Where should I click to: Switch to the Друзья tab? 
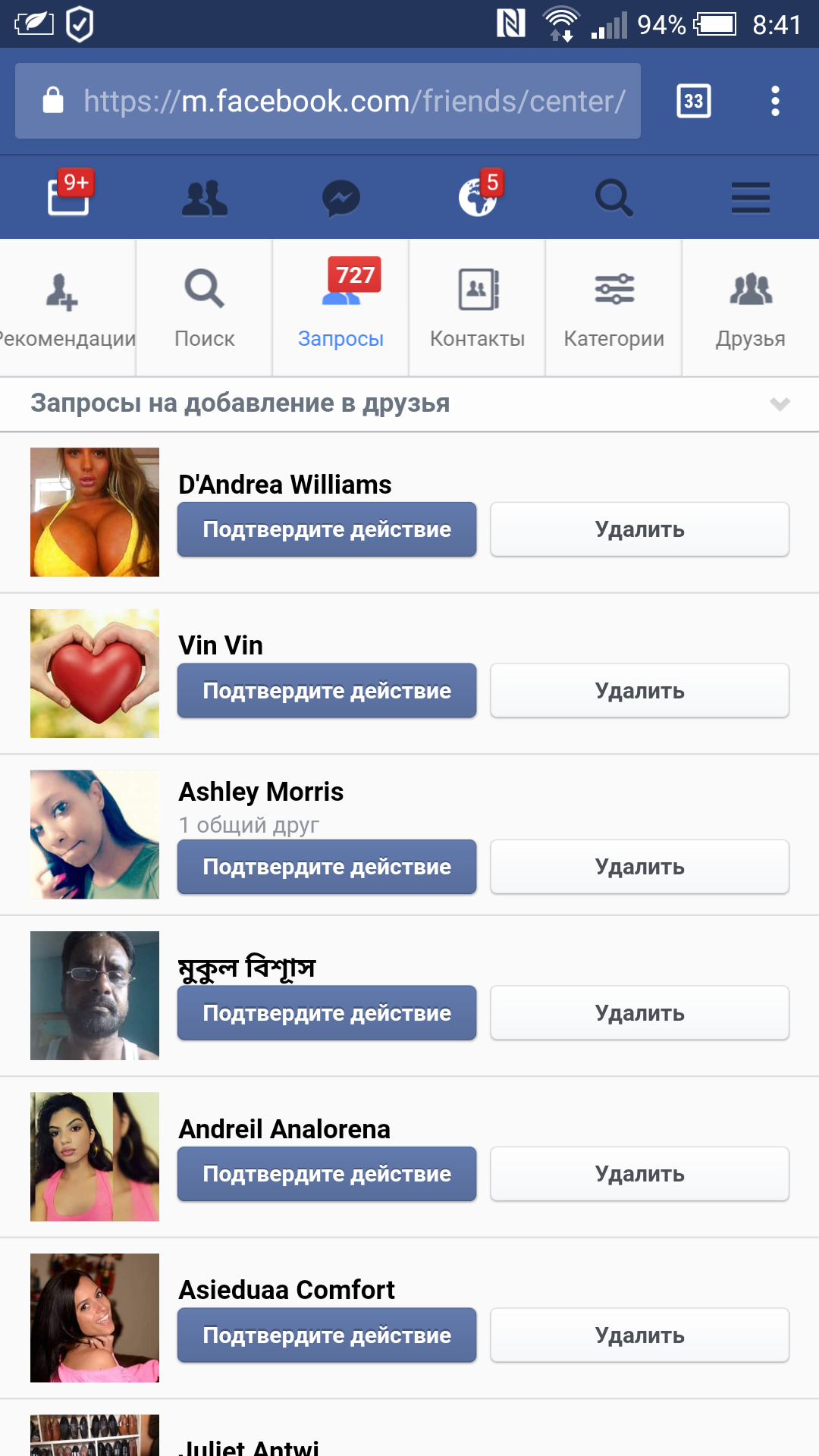point(750,308)
